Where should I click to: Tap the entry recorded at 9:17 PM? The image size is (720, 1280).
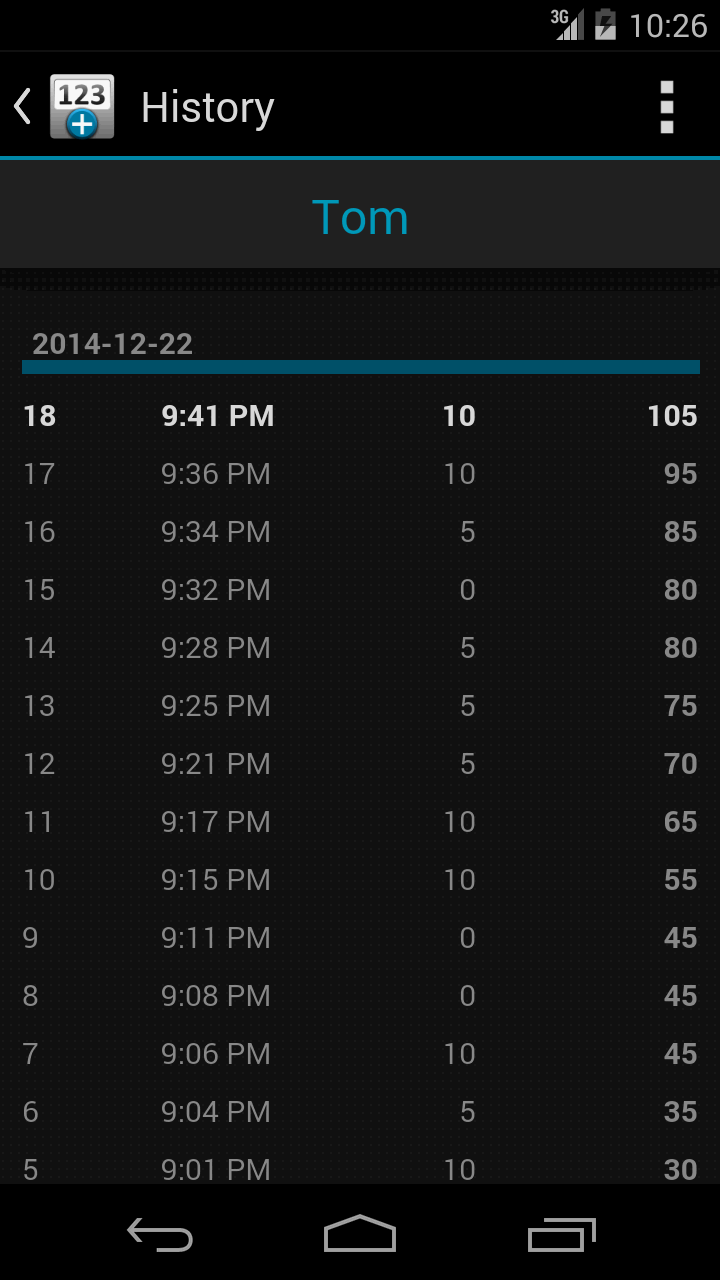click(x=360, y=821)
